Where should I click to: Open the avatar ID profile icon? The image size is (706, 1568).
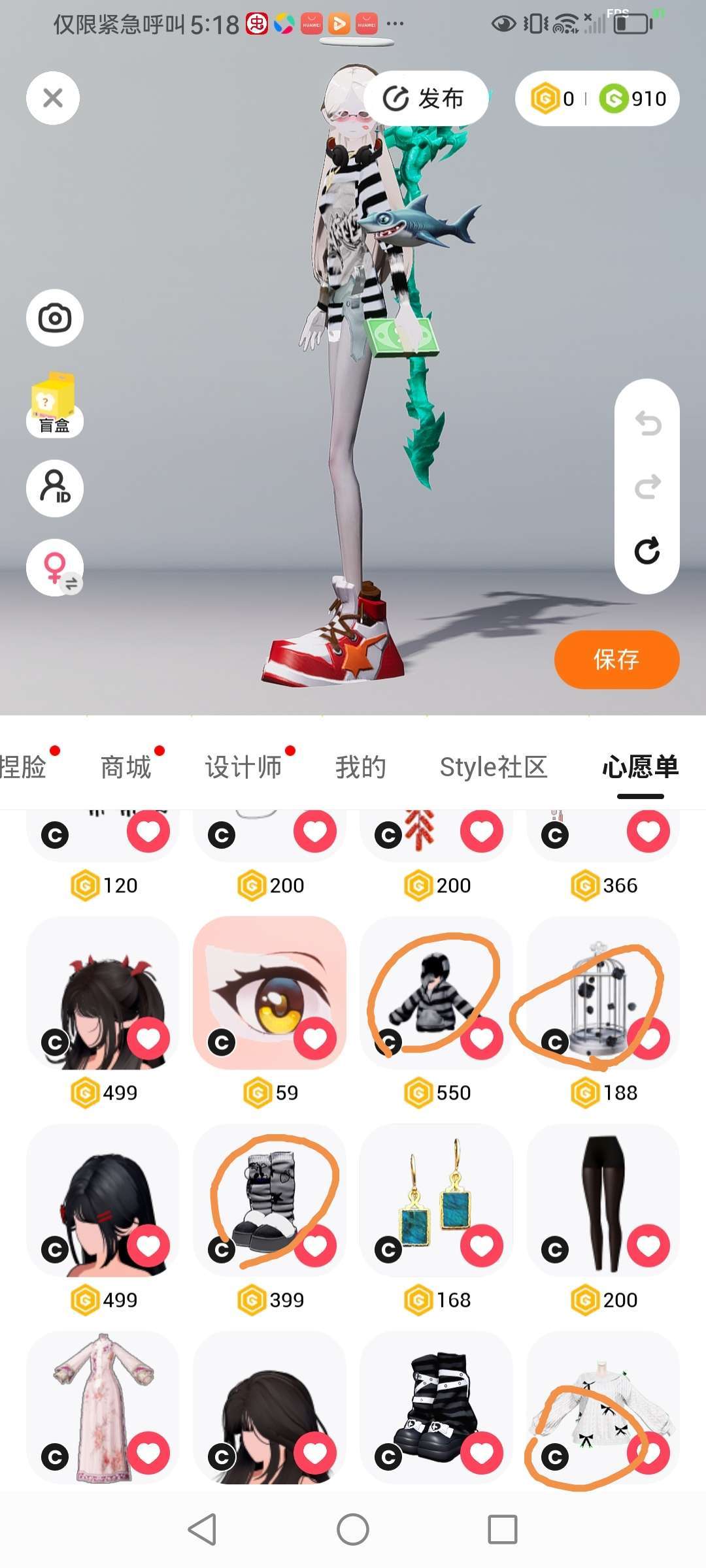coord(55,488)
